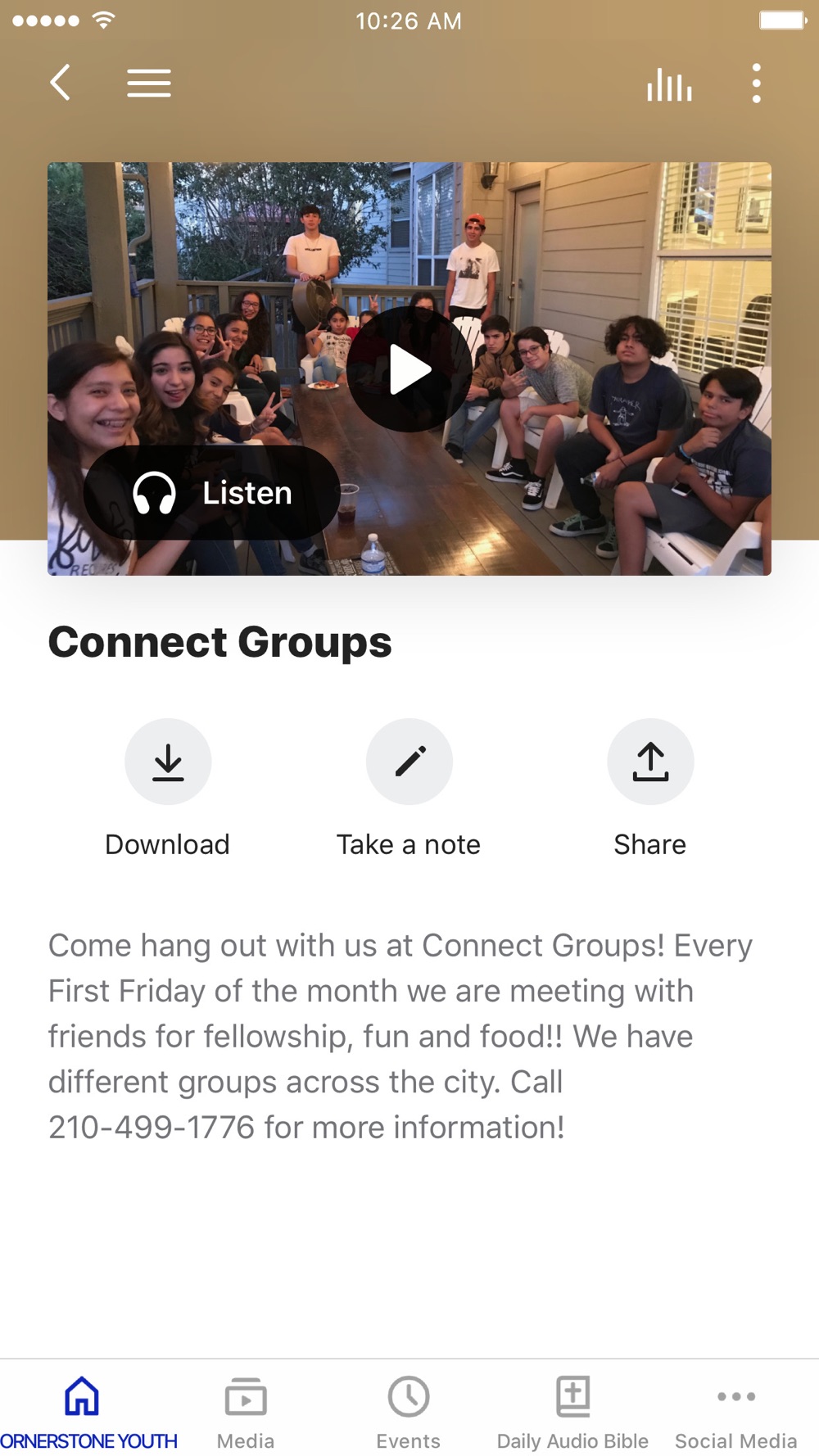Share Connect Groups
This screenshot has width=819, height=1456.
click(x=650, y=762)
